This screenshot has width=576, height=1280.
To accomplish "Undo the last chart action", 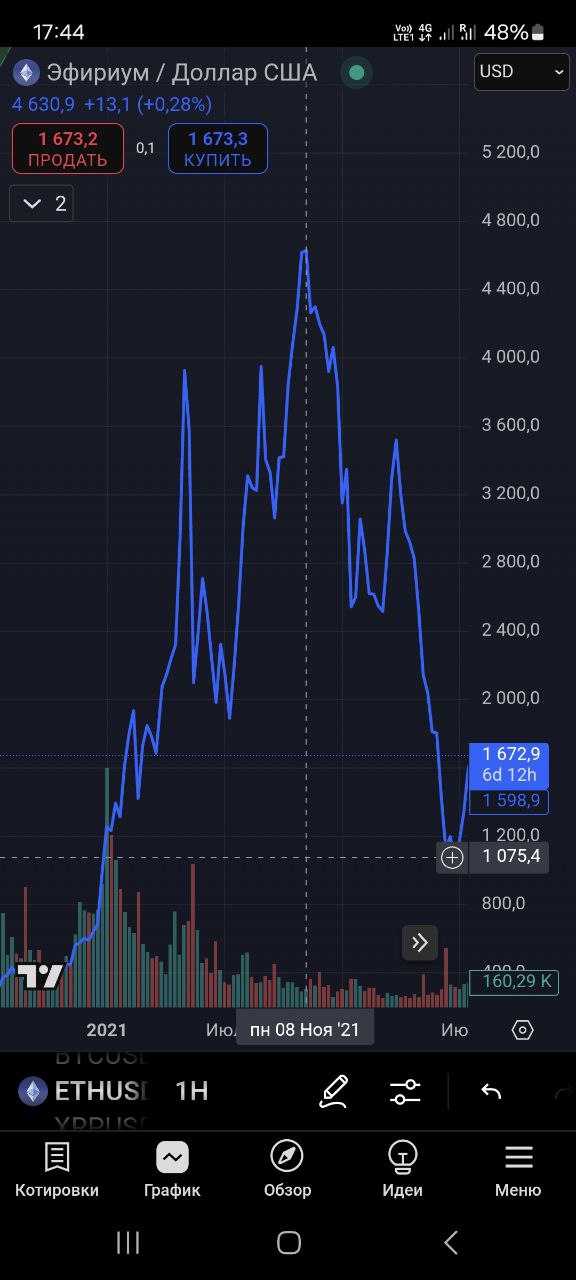I will pyautogui.click(x=490, y=1090).
